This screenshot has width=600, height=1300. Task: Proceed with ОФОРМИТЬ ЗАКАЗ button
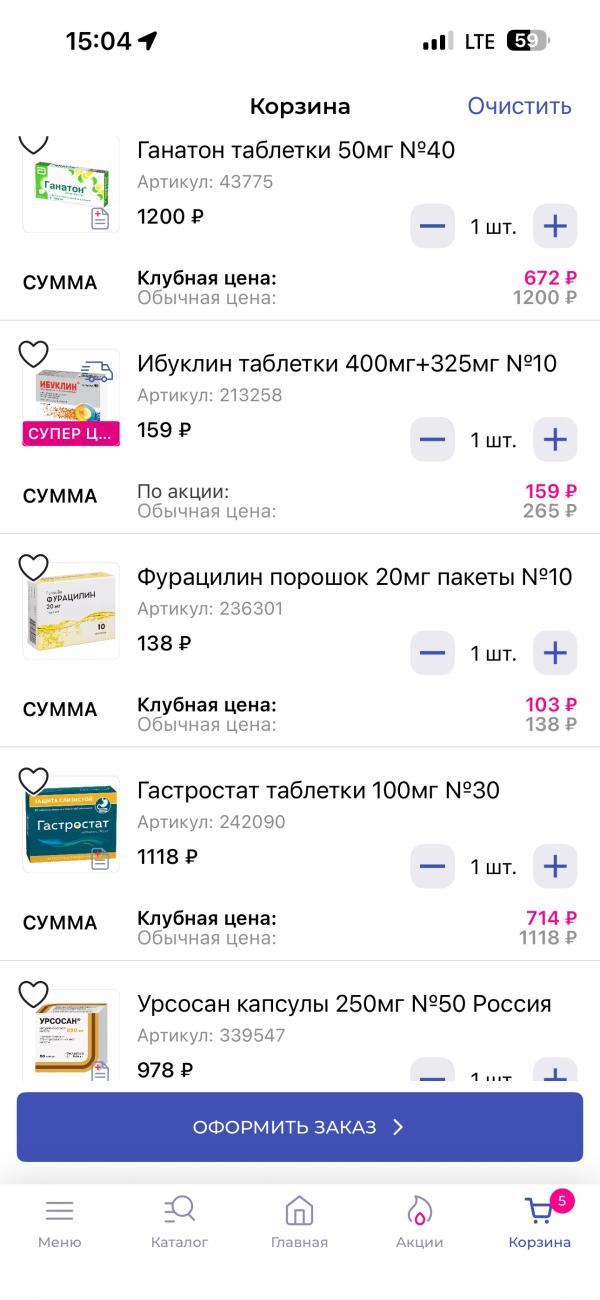pyautogui.click(x=300, y=1127)
